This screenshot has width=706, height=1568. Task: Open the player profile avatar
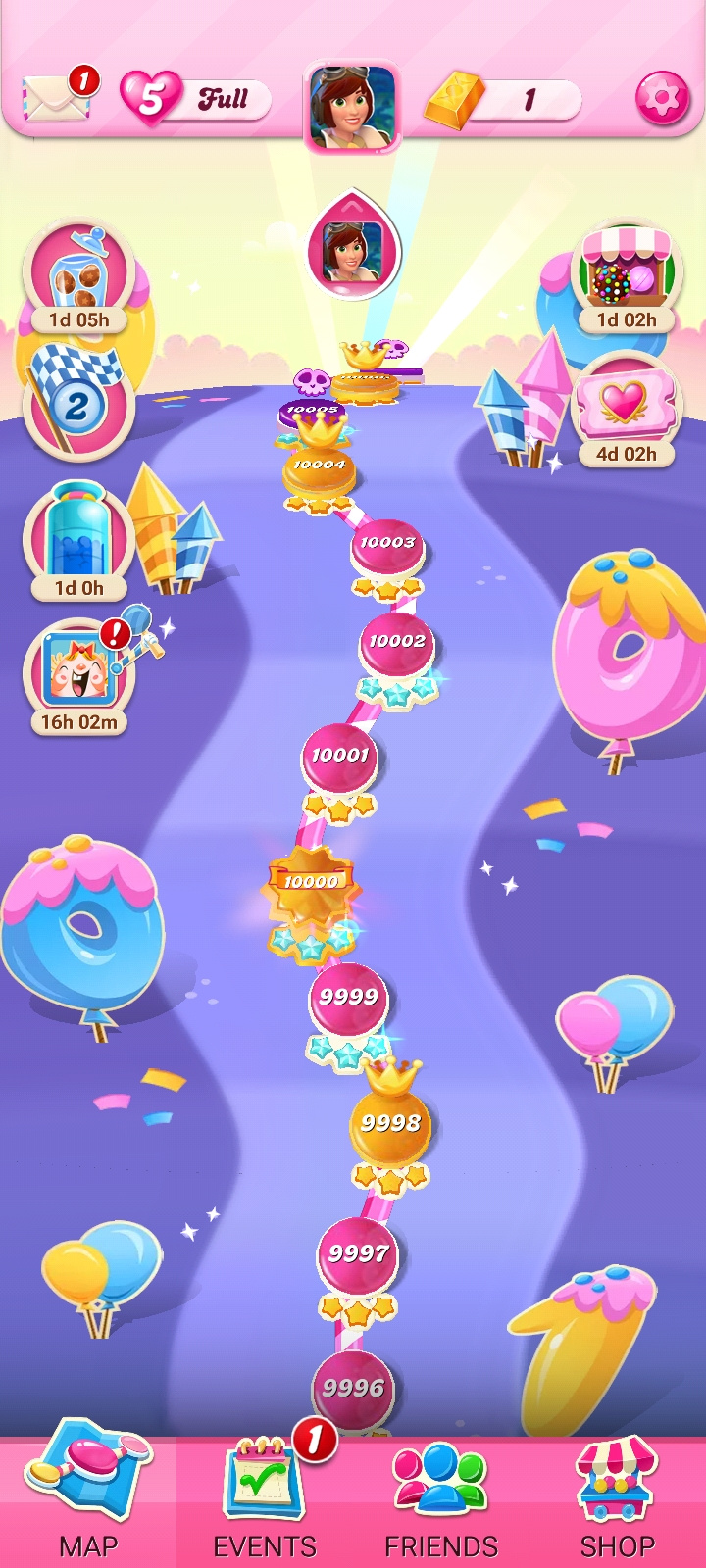[x=352, y=106]
